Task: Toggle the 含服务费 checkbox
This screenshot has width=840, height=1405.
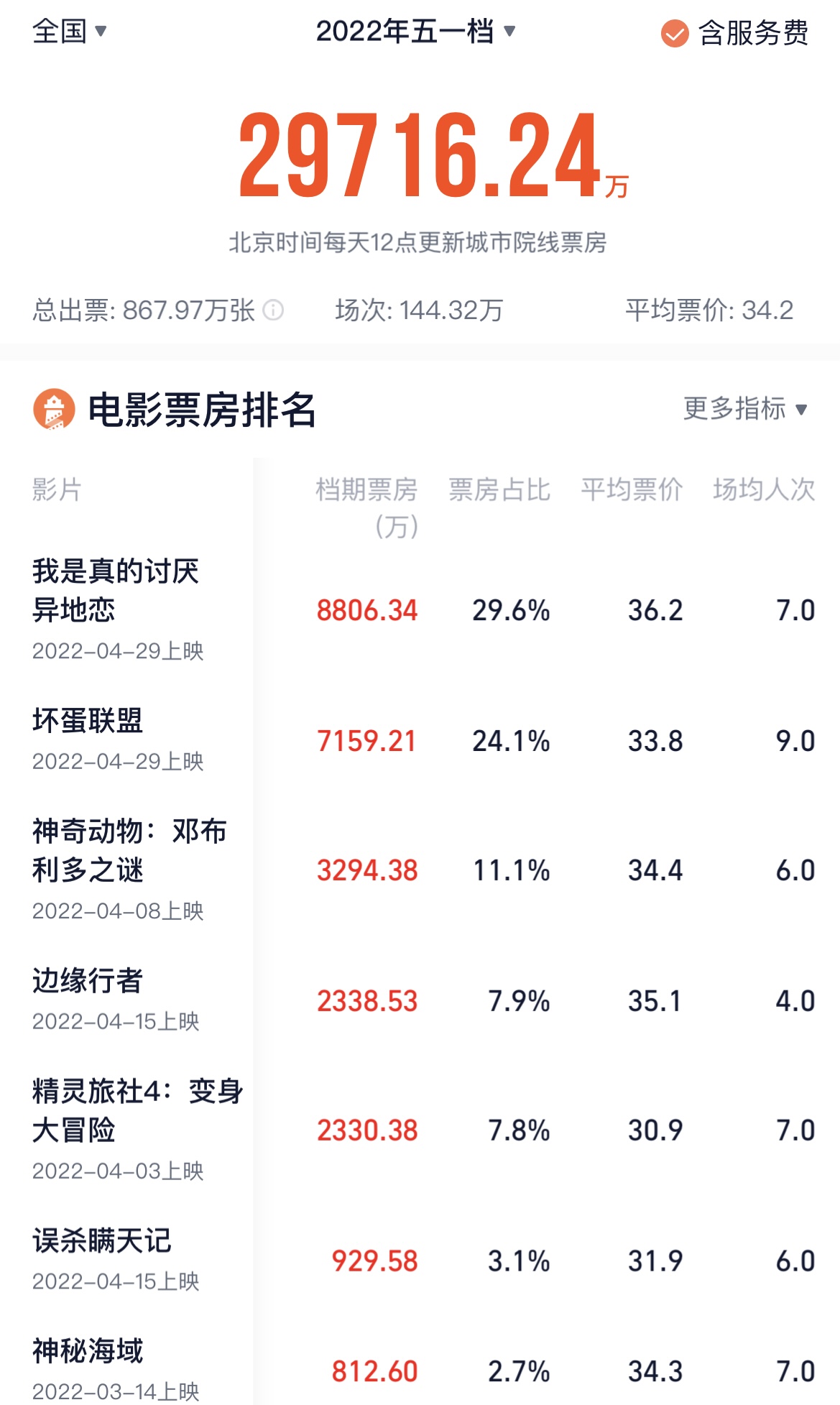Action: point(675,34)
